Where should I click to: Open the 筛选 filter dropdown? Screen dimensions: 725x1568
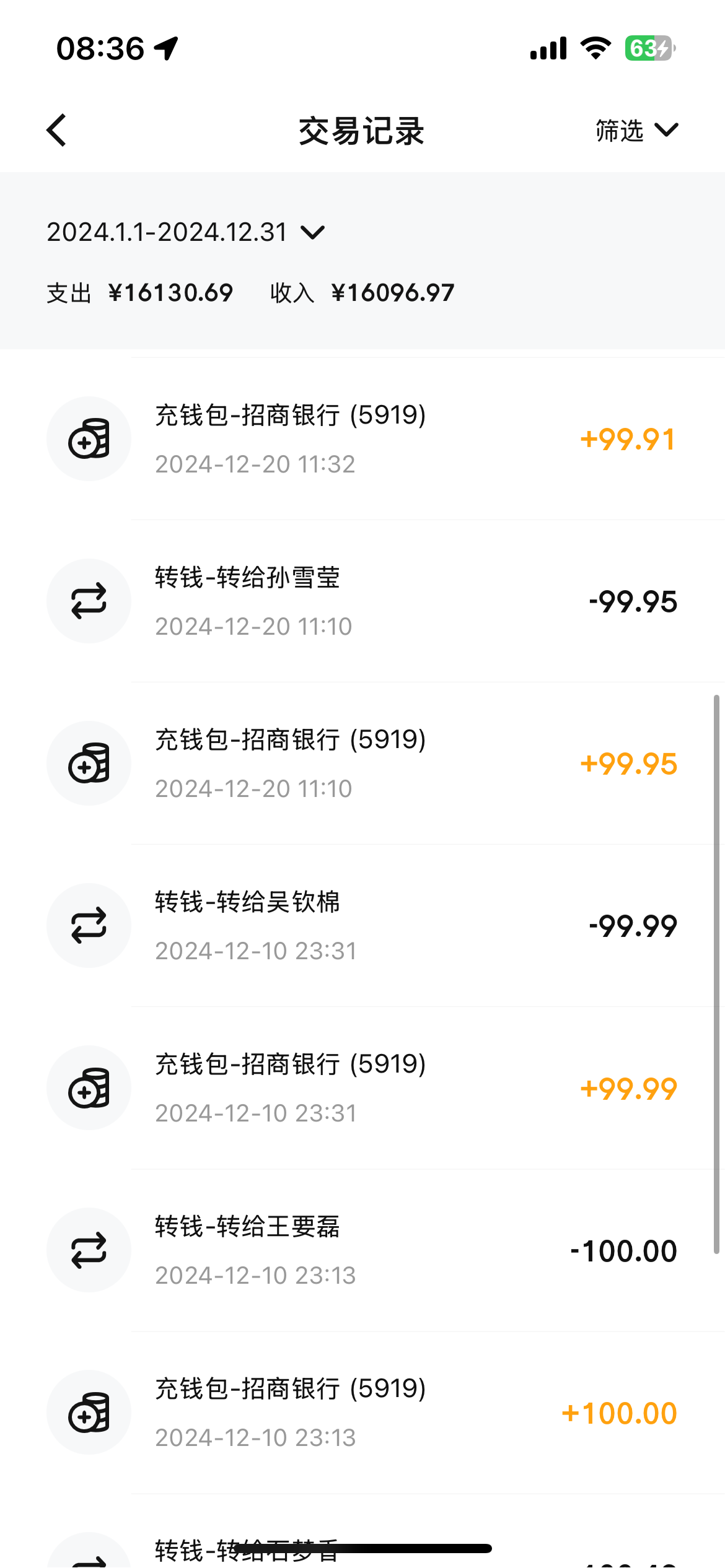[636, 131]
